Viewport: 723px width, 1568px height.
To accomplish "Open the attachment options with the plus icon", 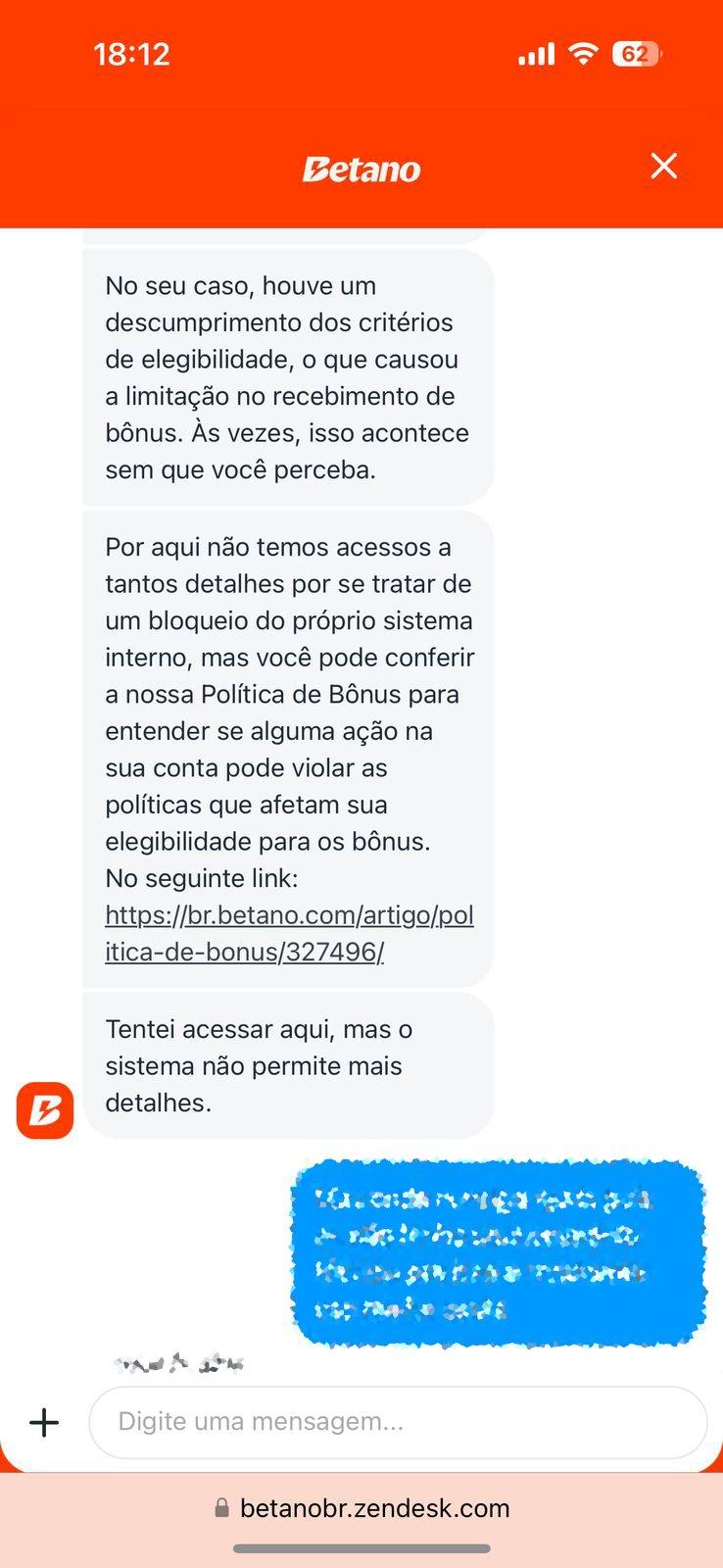I will (43, 1422).
